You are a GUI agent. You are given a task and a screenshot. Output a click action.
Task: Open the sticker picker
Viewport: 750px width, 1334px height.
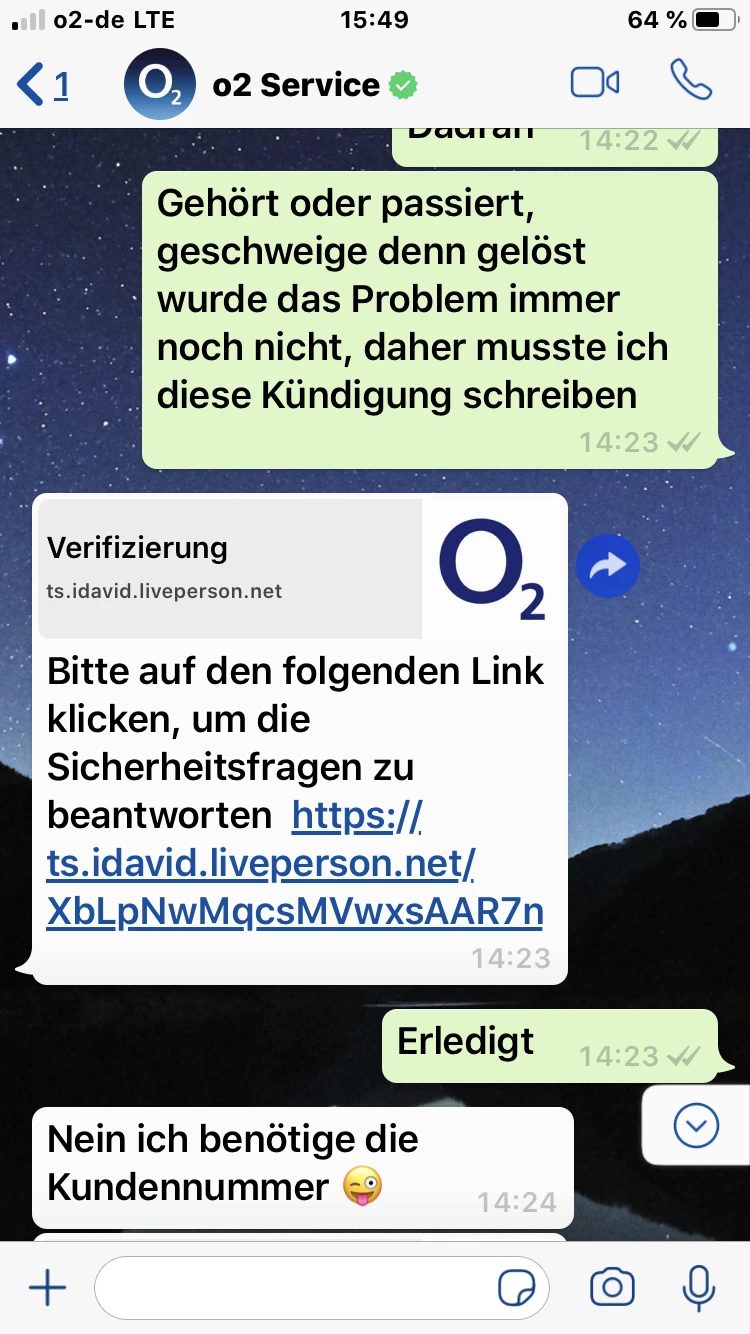[516, 1290]
